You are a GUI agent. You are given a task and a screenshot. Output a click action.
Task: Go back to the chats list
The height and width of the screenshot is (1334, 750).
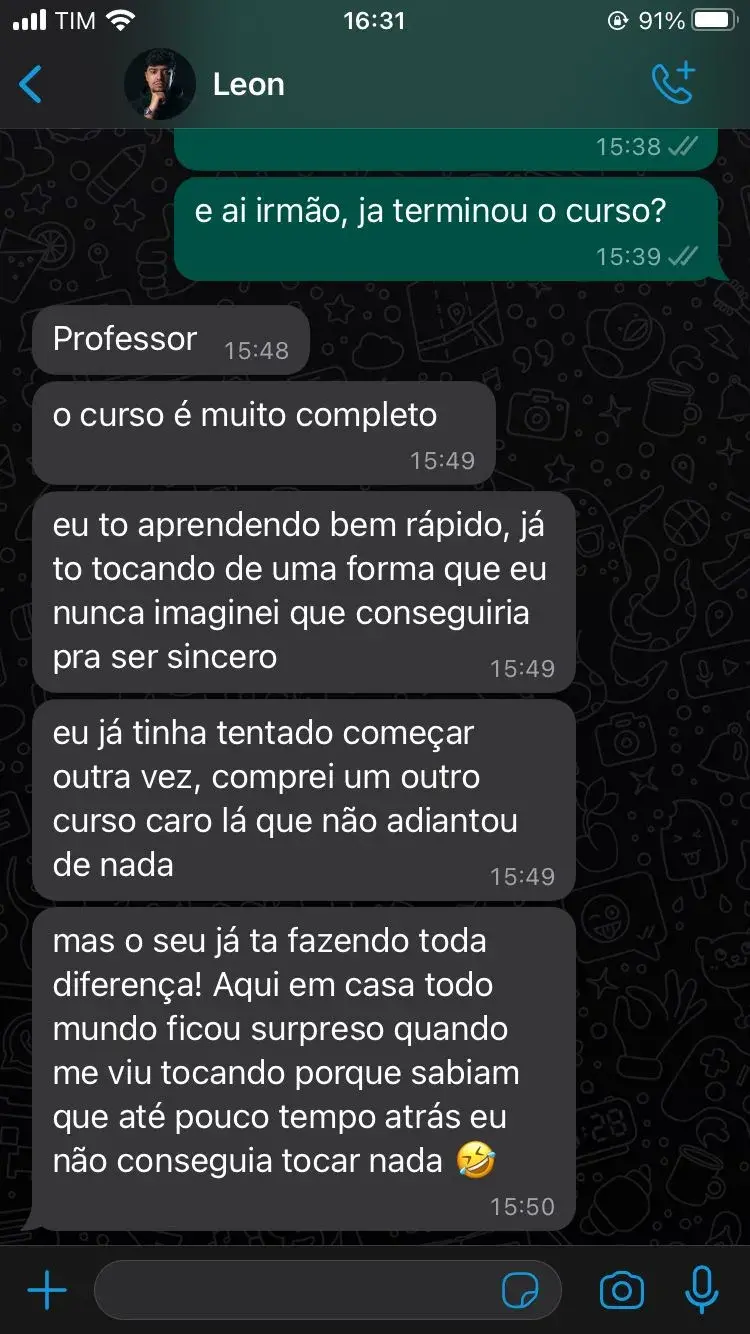click(32, 85)
